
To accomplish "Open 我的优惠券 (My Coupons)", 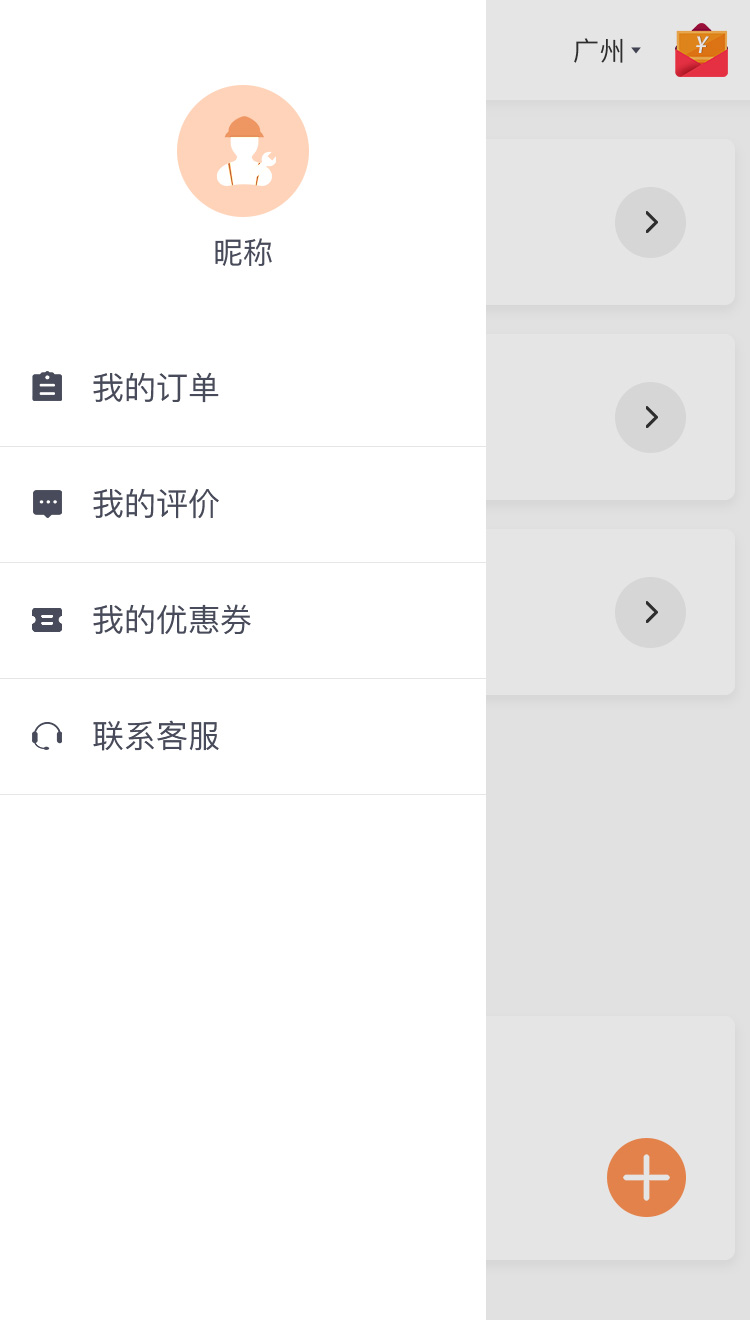I will click(170, 620).
